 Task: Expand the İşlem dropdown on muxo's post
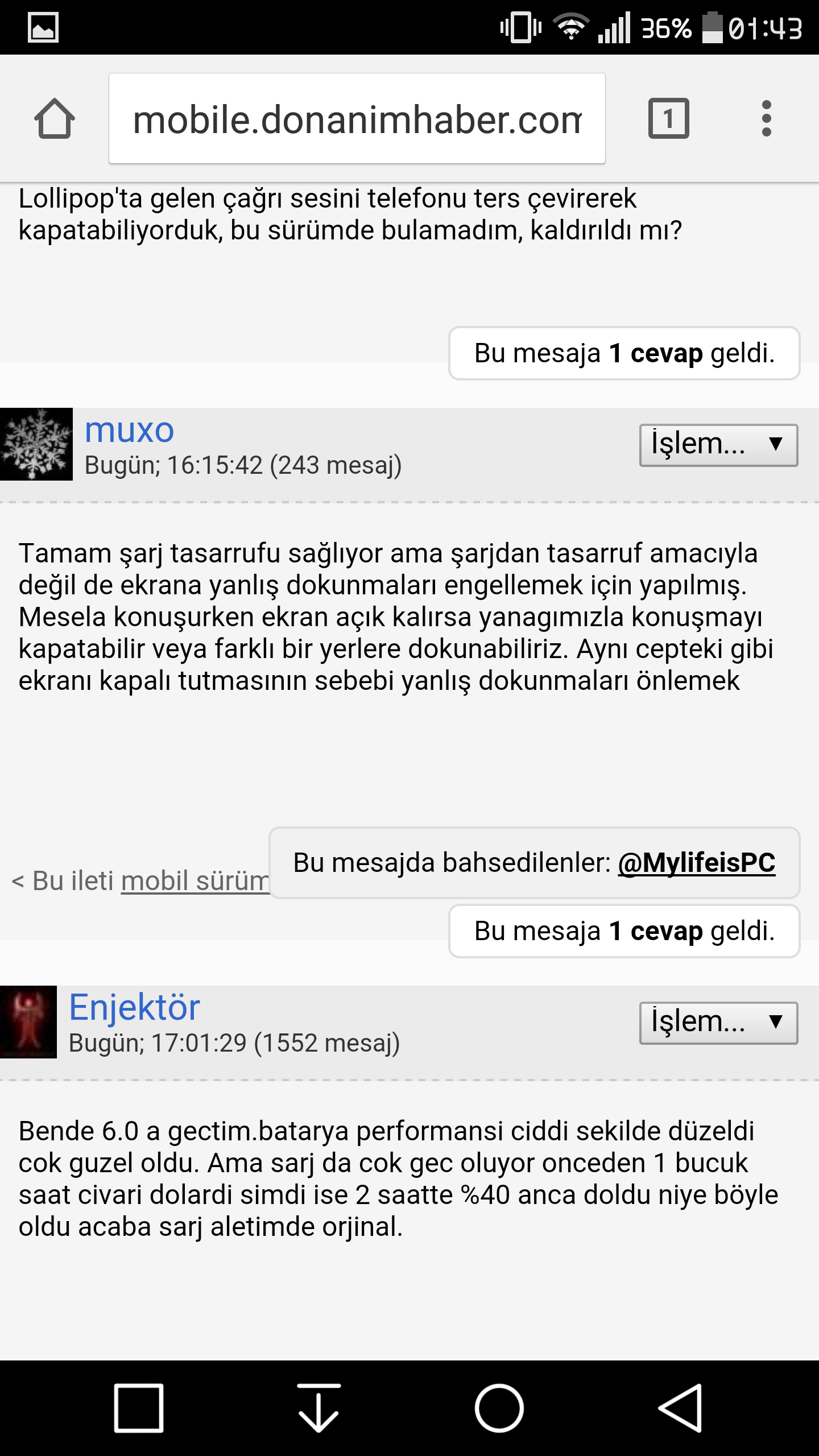pos(718,445)
